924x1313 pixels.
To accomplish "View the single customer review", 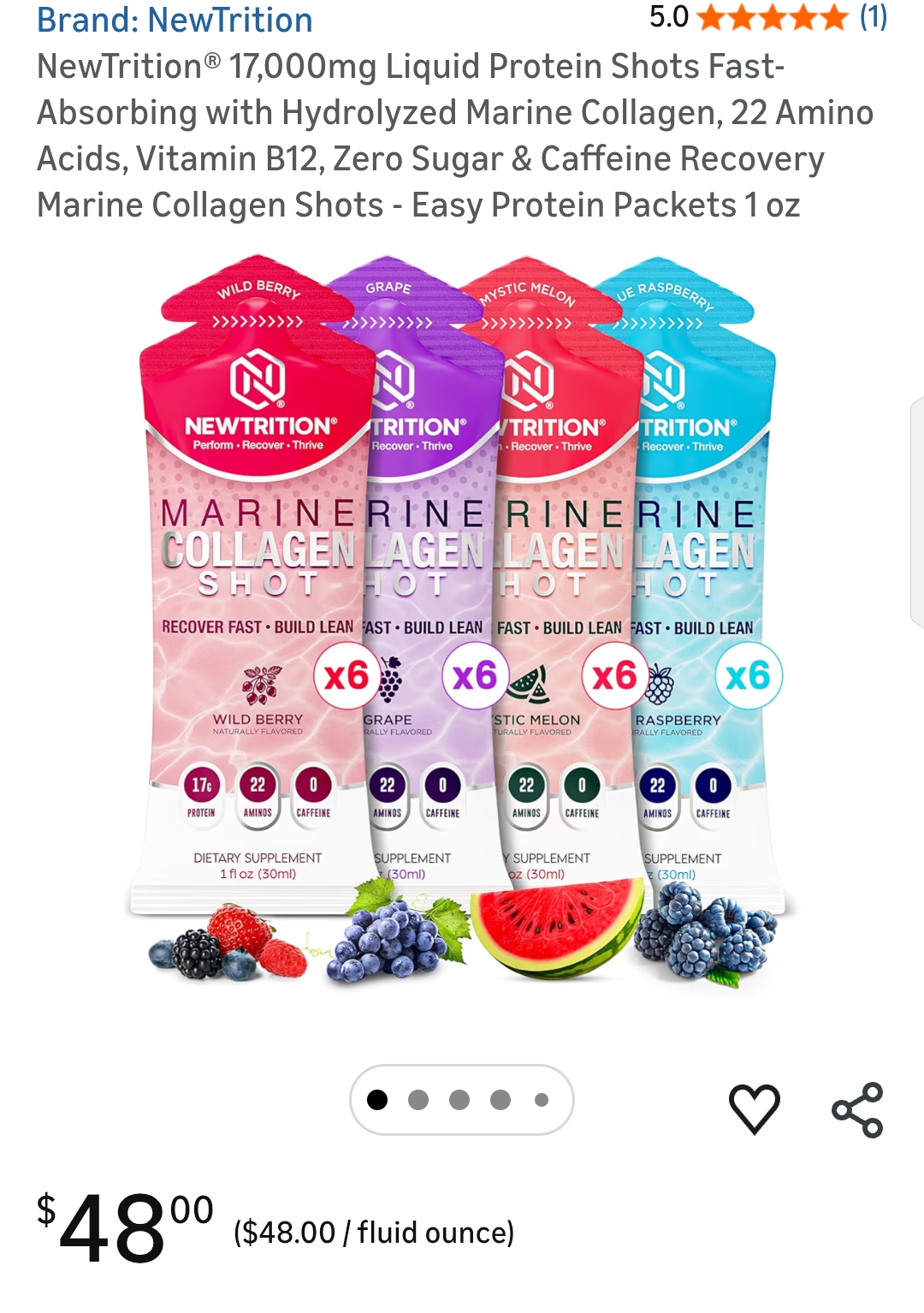I will (x=872, y=15).
